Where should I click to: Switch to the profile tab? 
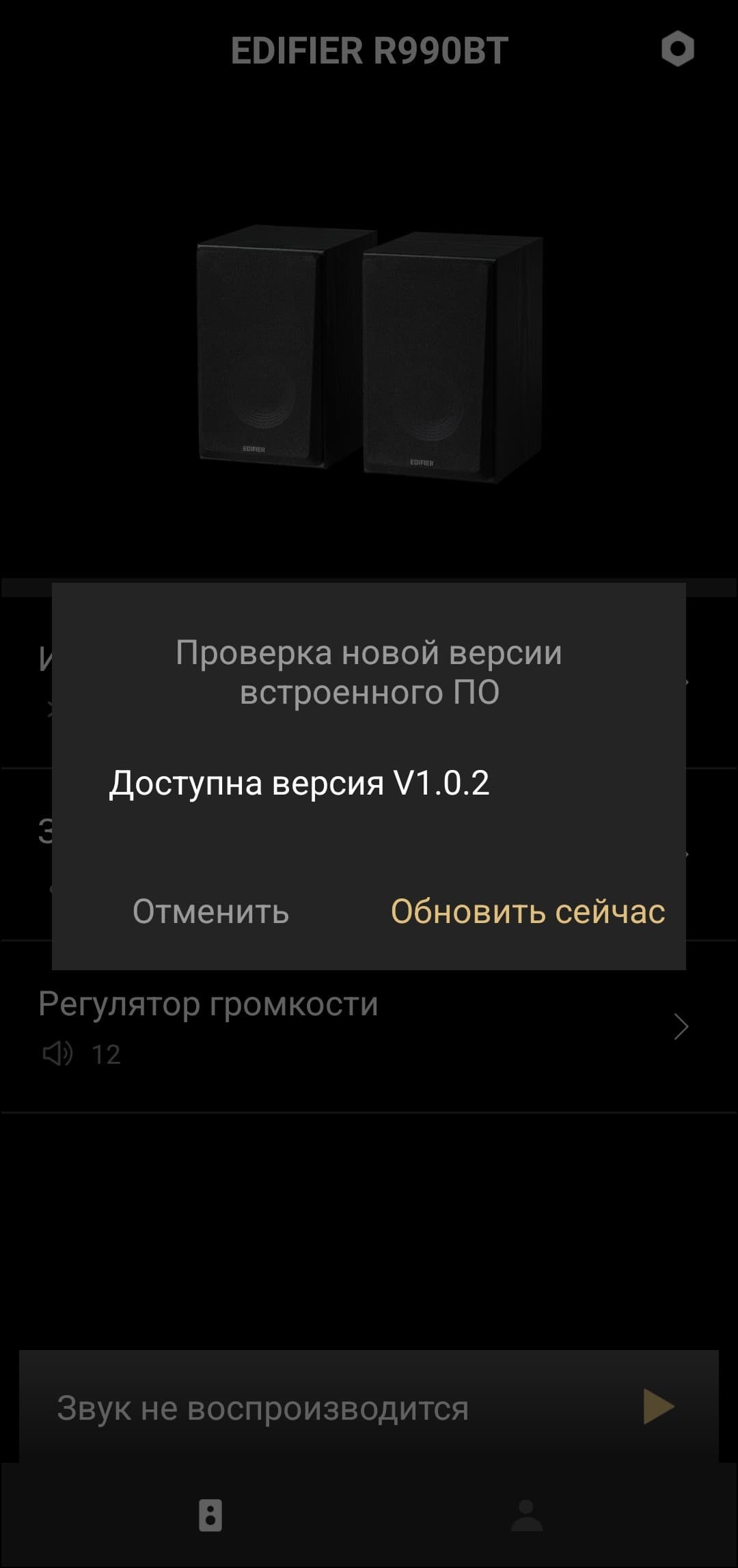pos(527,1515)
